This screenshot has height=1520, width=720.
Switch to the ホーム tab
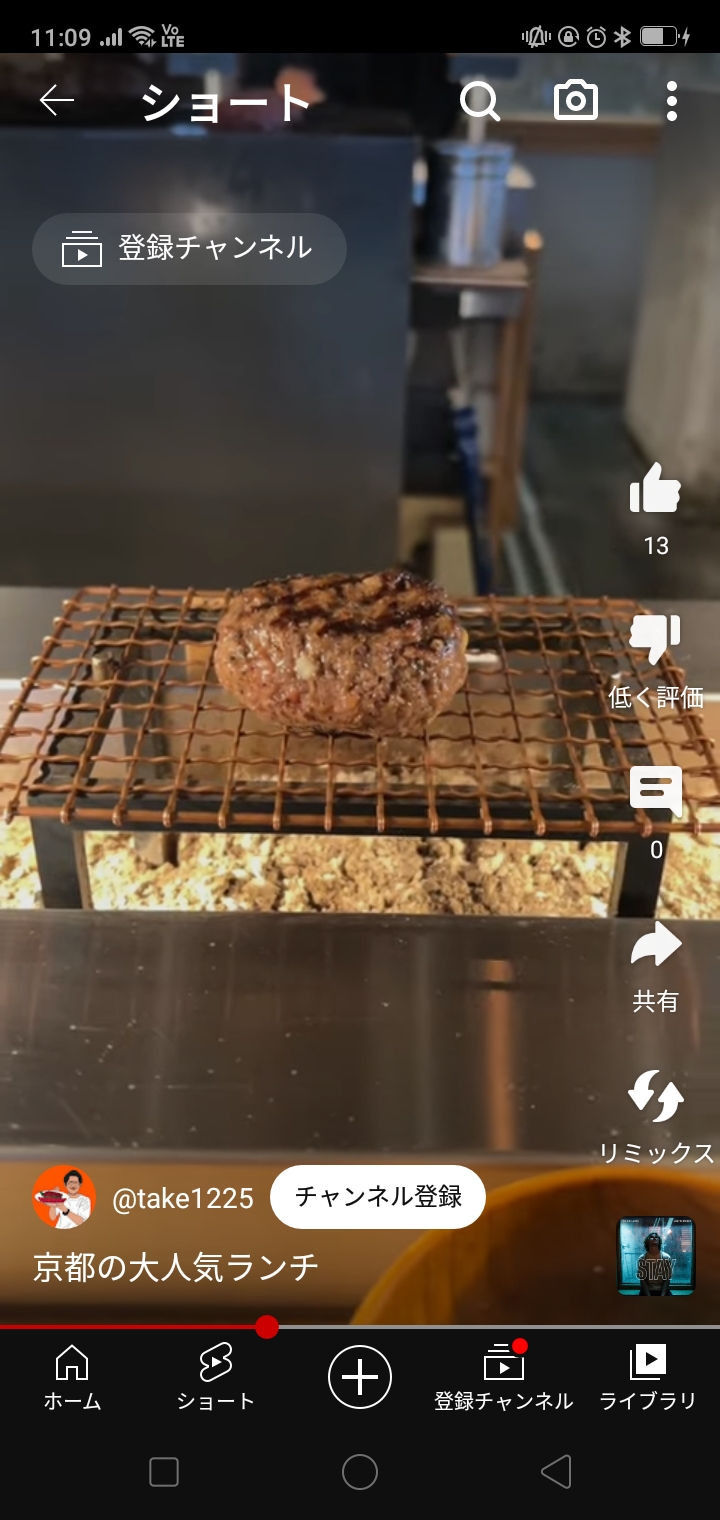[72, 1376]
